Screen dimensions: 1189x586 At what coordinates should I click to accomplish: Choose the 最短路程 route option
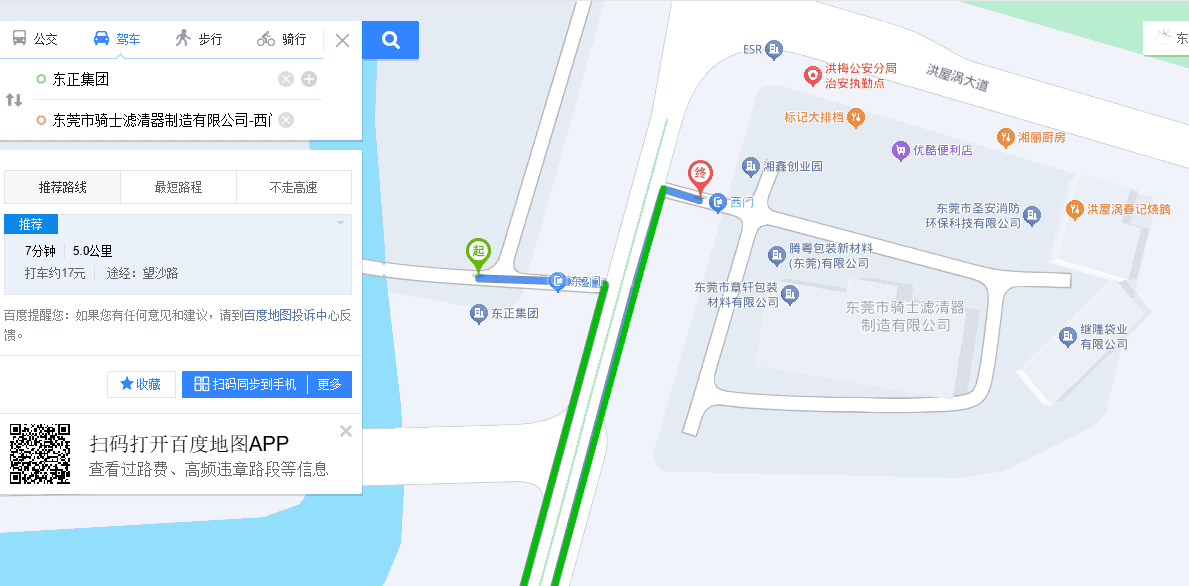[x=178, y=187]
